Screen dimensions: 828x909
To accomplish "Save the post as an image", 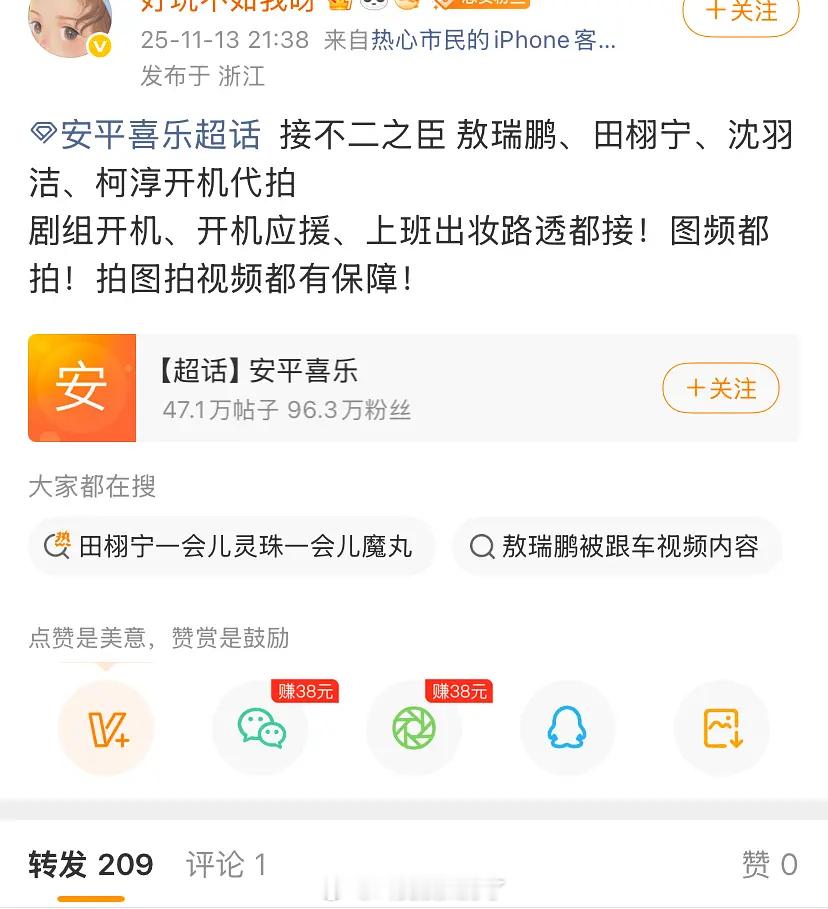I will click(722, 728).
